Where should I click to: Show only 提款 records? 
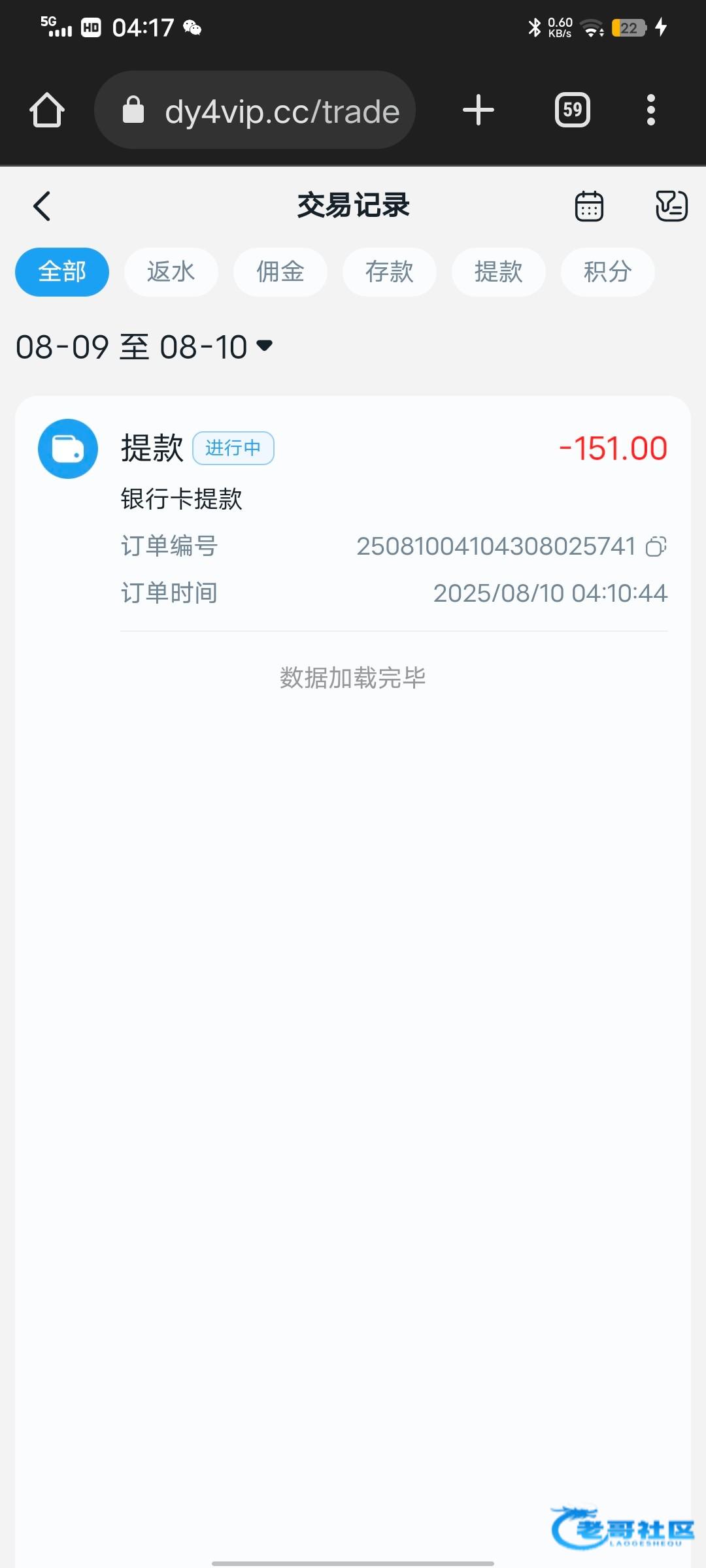click(x=499, y=272)
